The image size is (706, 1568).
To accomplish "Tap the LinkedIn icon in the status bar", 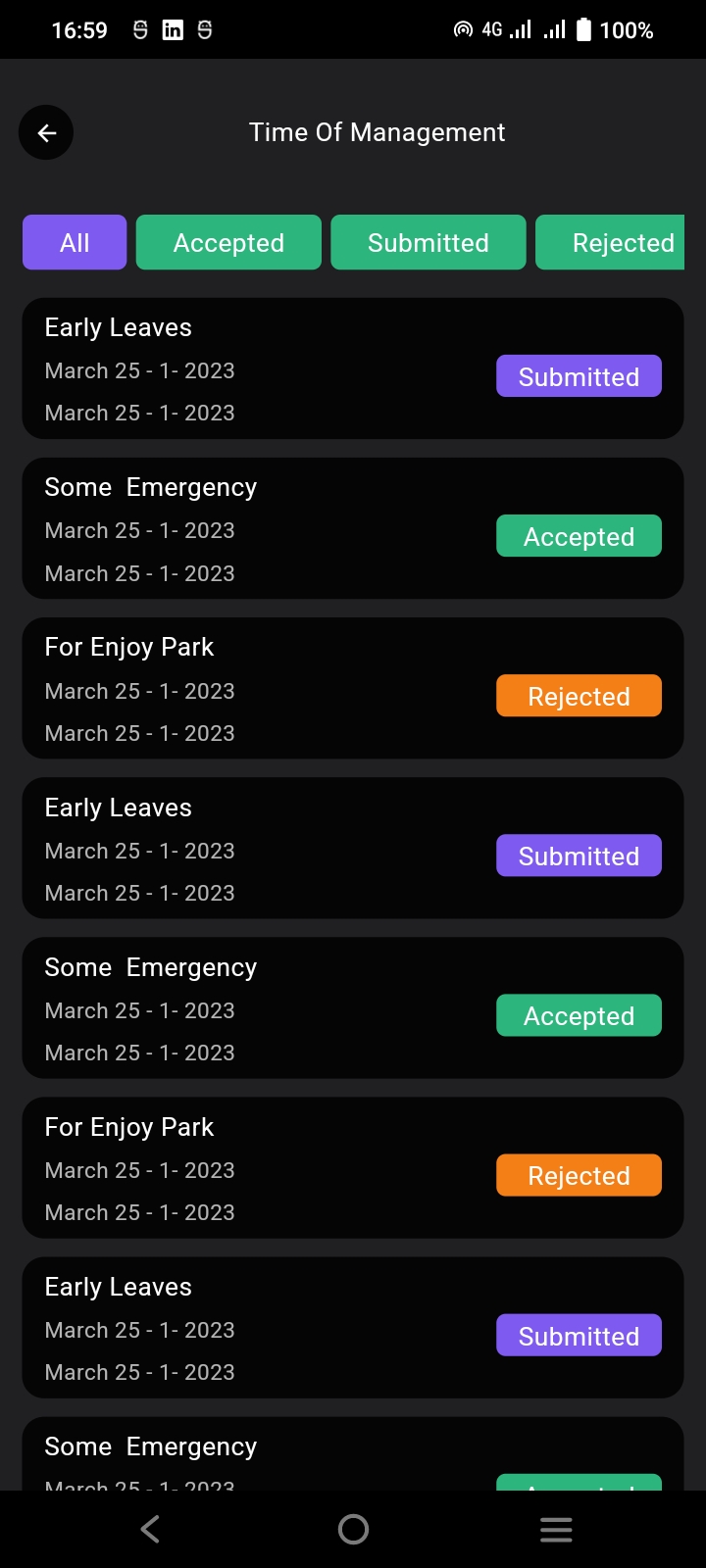I will click(x=172, y=29).
